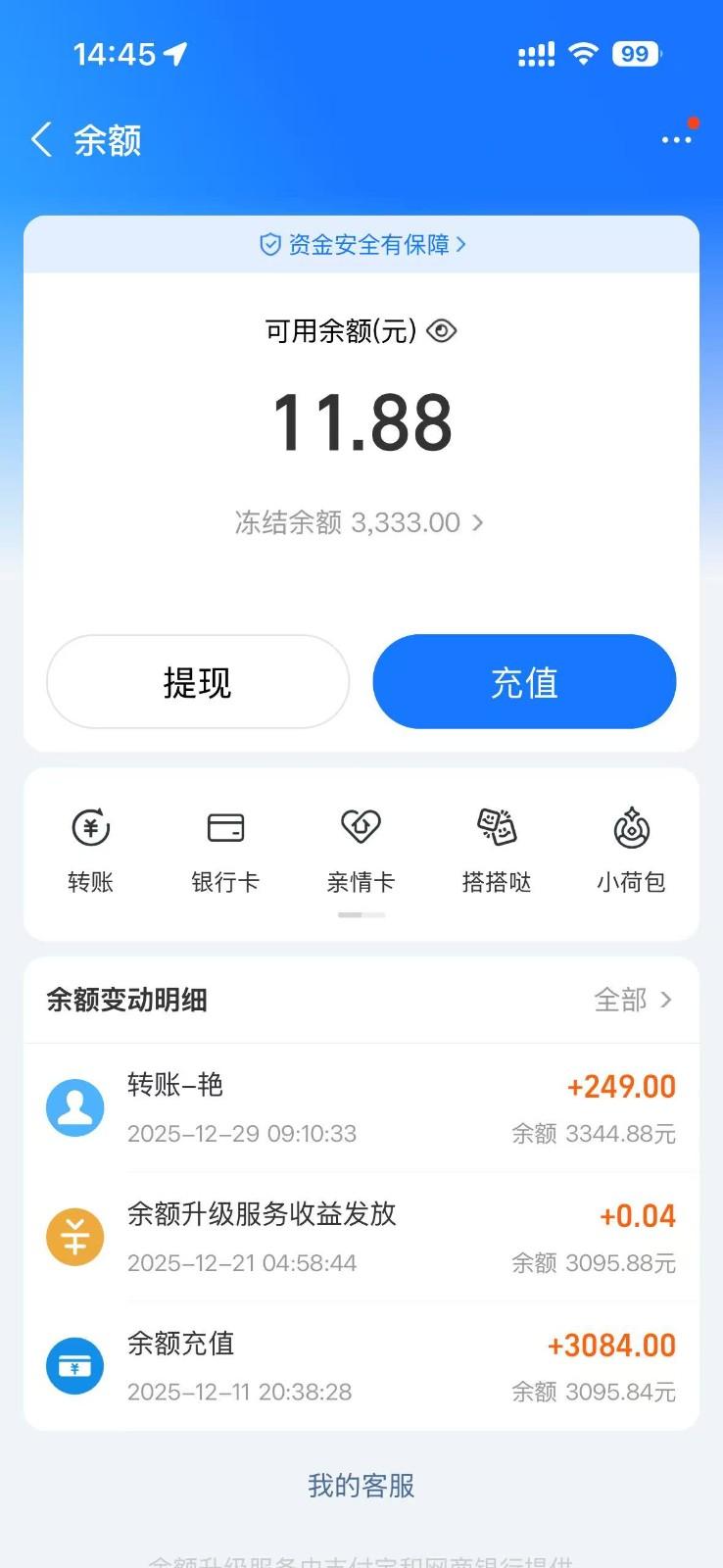Hide the balance with the eye icon
This screenshot has height=1568, width=723.
click(442, 331)
